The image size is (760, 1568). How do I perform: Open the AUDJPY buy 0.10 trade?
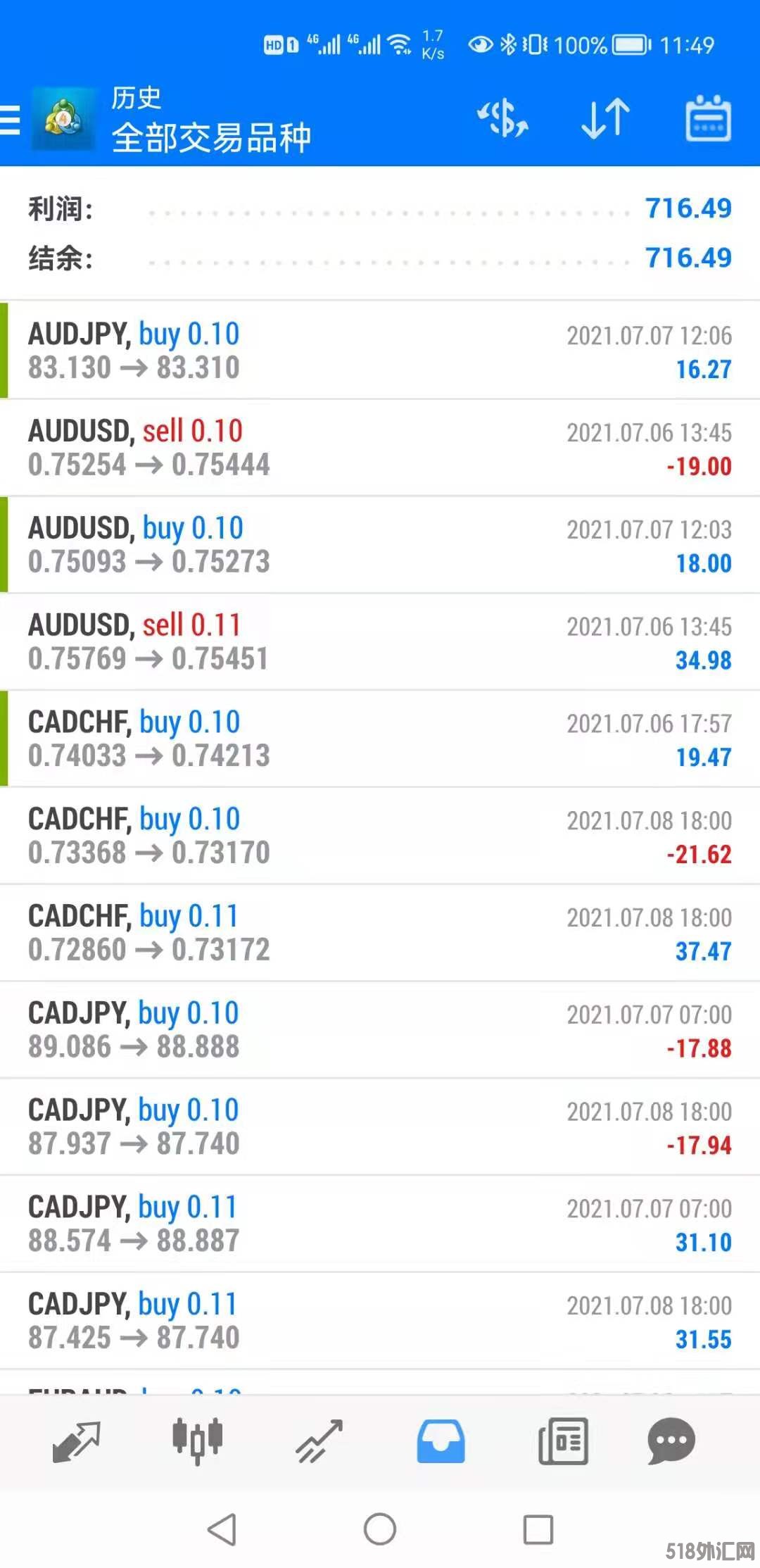point(380,351)
